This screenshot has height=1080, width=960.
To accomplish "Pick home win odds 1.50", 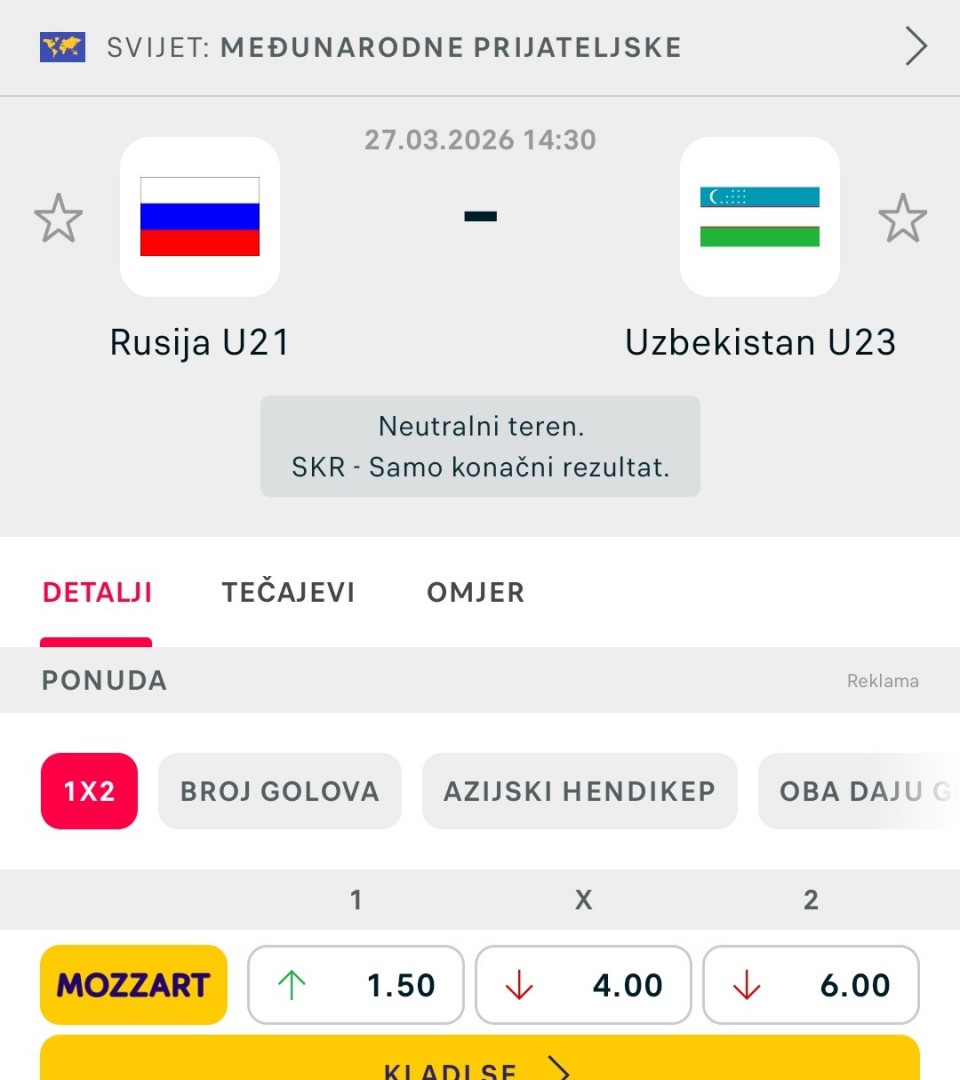I will point(356,985).
